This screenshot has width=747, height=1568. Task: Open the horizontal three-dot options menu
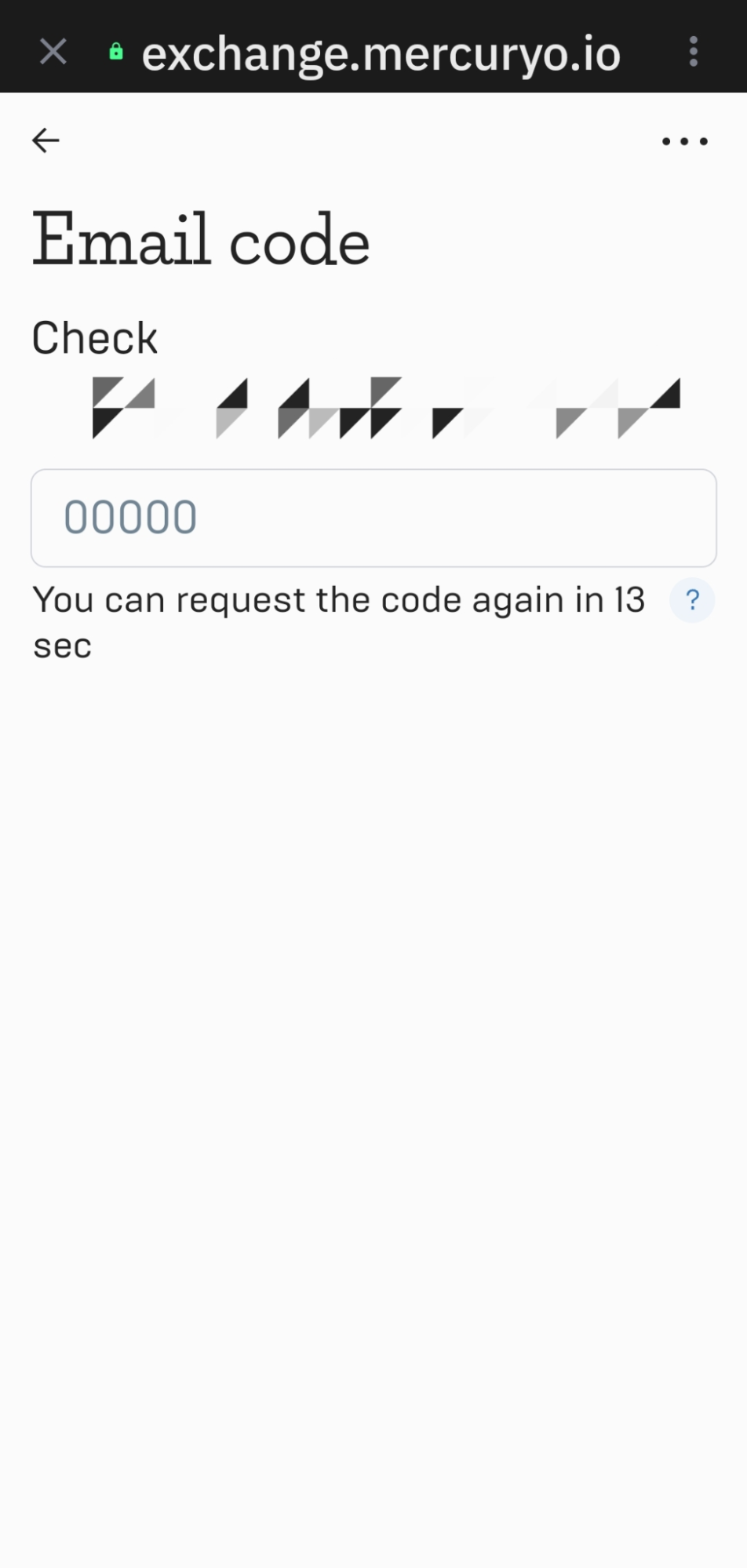(684, 141)
